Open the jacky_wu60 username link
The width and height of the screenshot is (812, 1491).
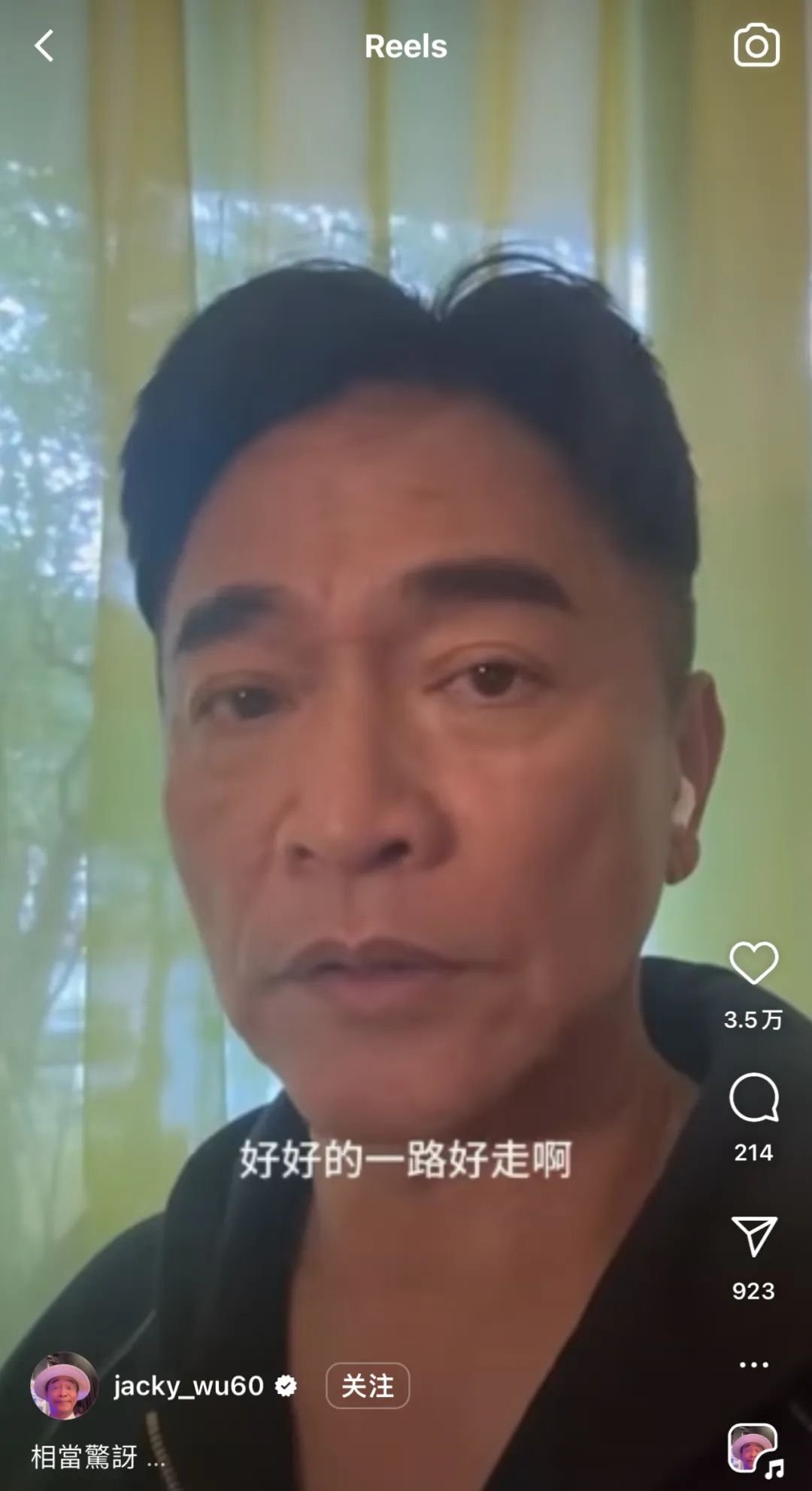[x=189, y=1386]
